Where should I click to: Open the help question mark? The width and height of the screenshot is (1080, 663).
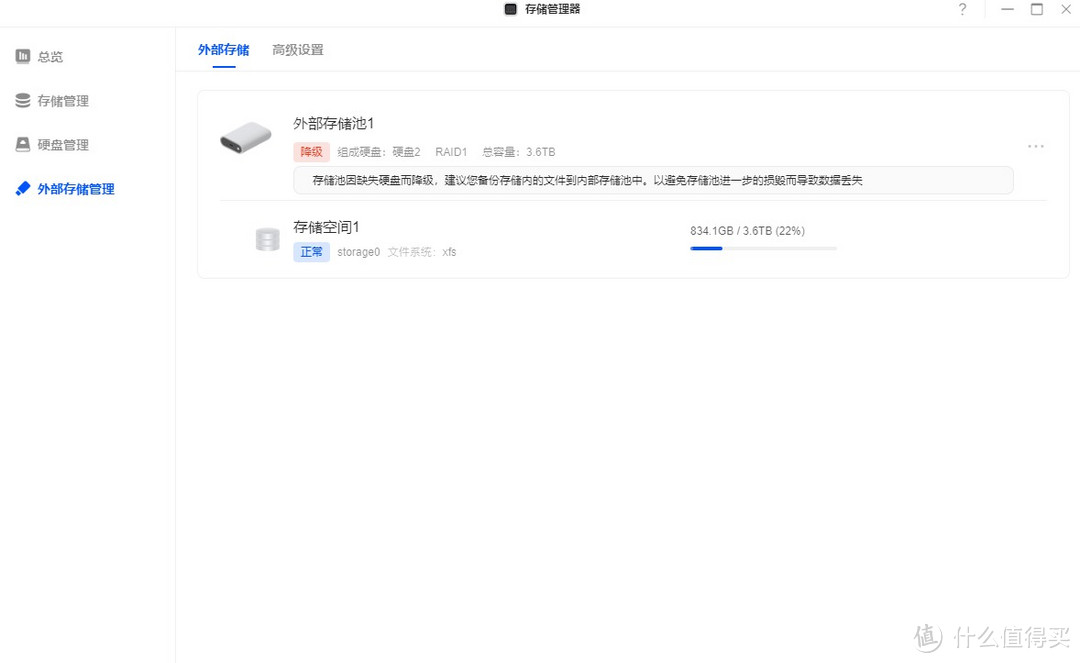(962, 10)
